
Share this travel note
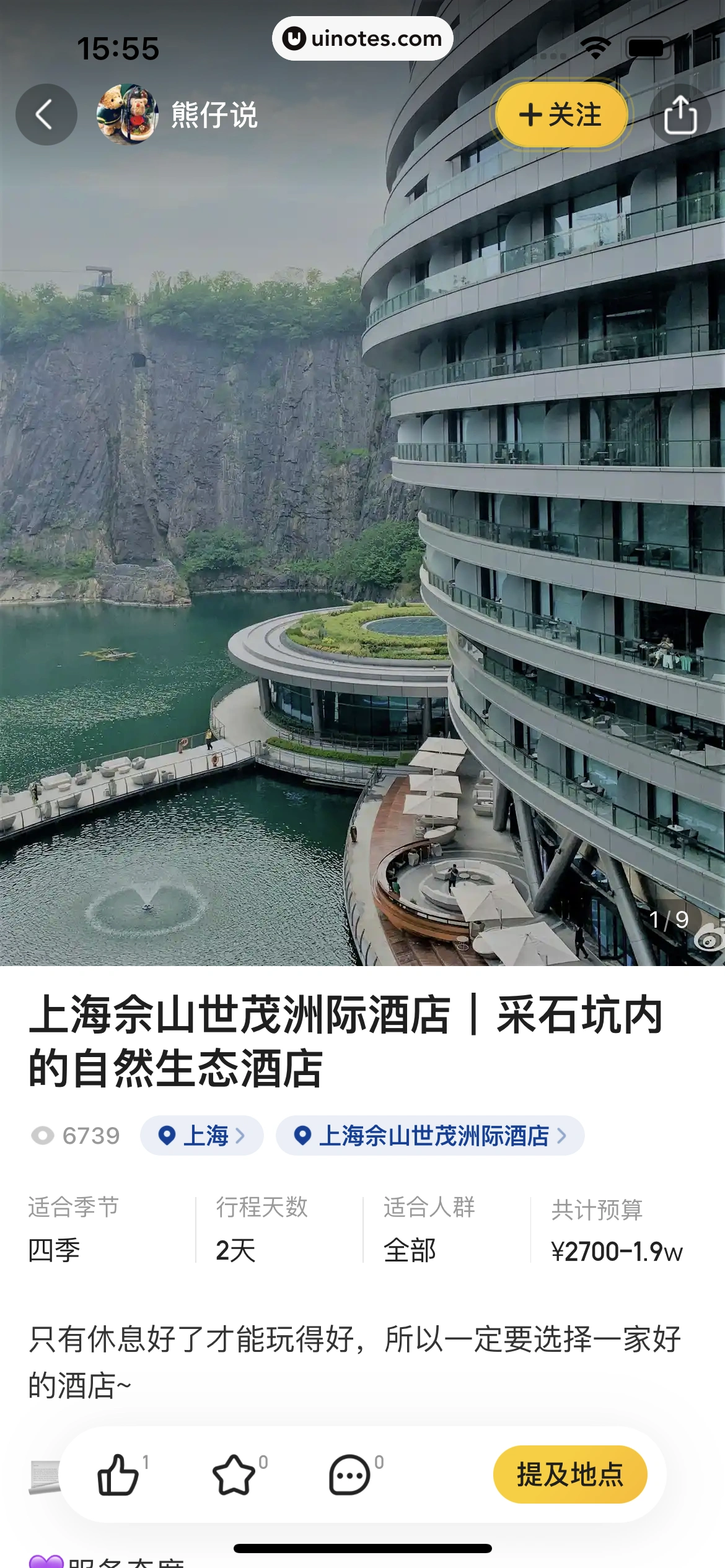point(680,115)
